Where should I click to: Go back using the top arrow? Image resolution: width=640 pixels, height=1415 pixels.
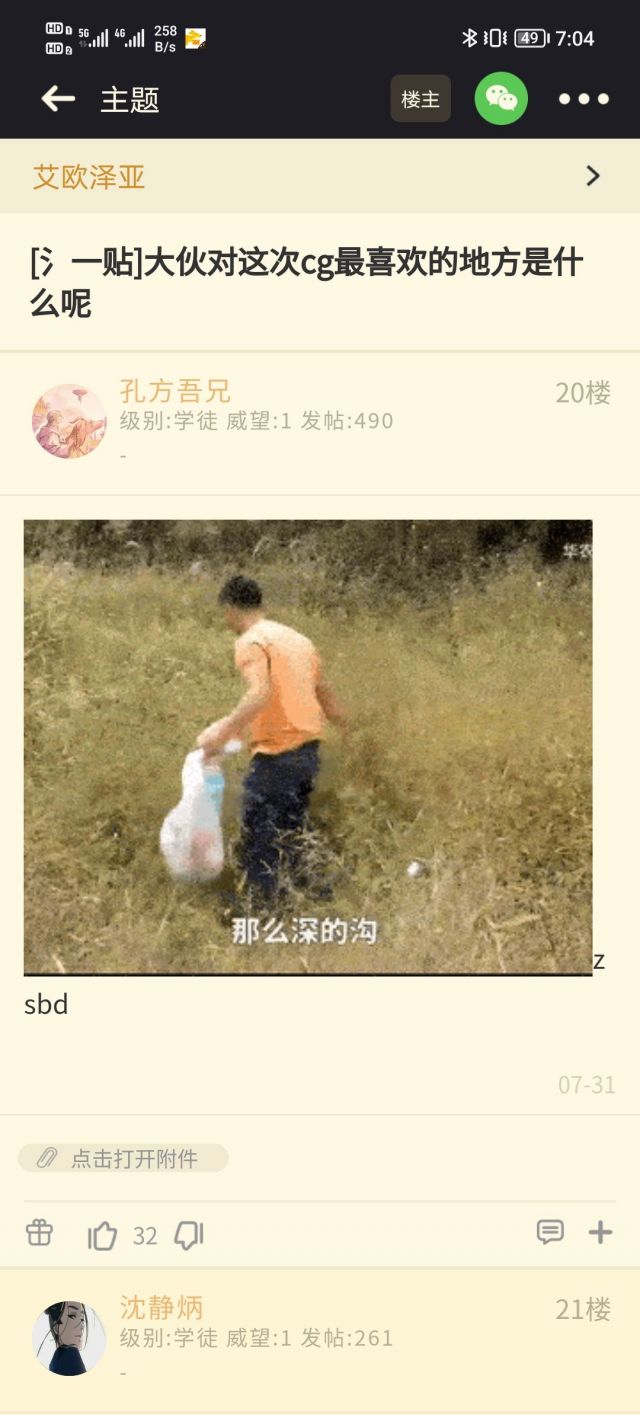(x=58, y=99)
